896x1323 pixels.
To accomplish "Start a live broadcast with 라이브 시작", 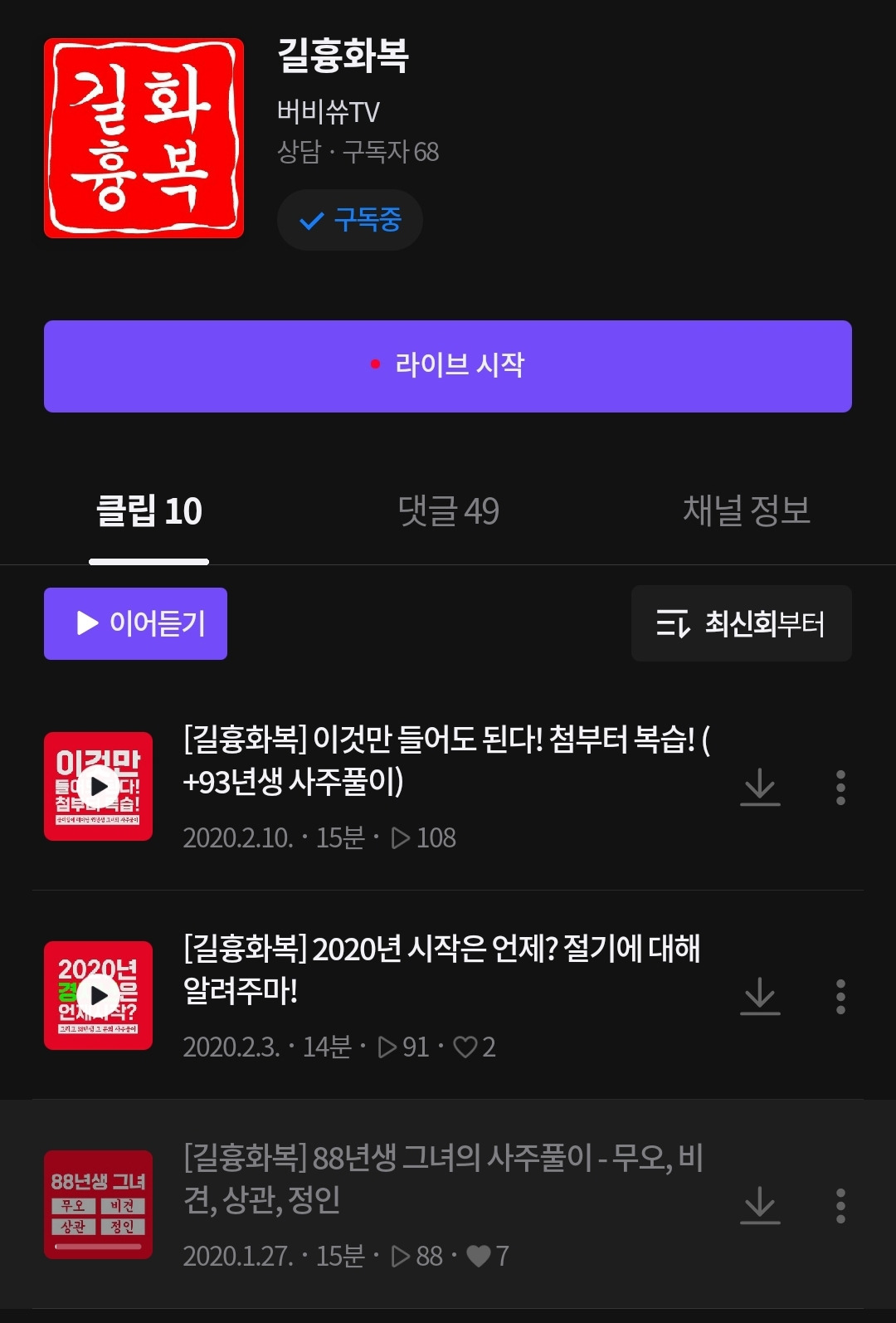I will pyautogui.click(x=448, y=366).
